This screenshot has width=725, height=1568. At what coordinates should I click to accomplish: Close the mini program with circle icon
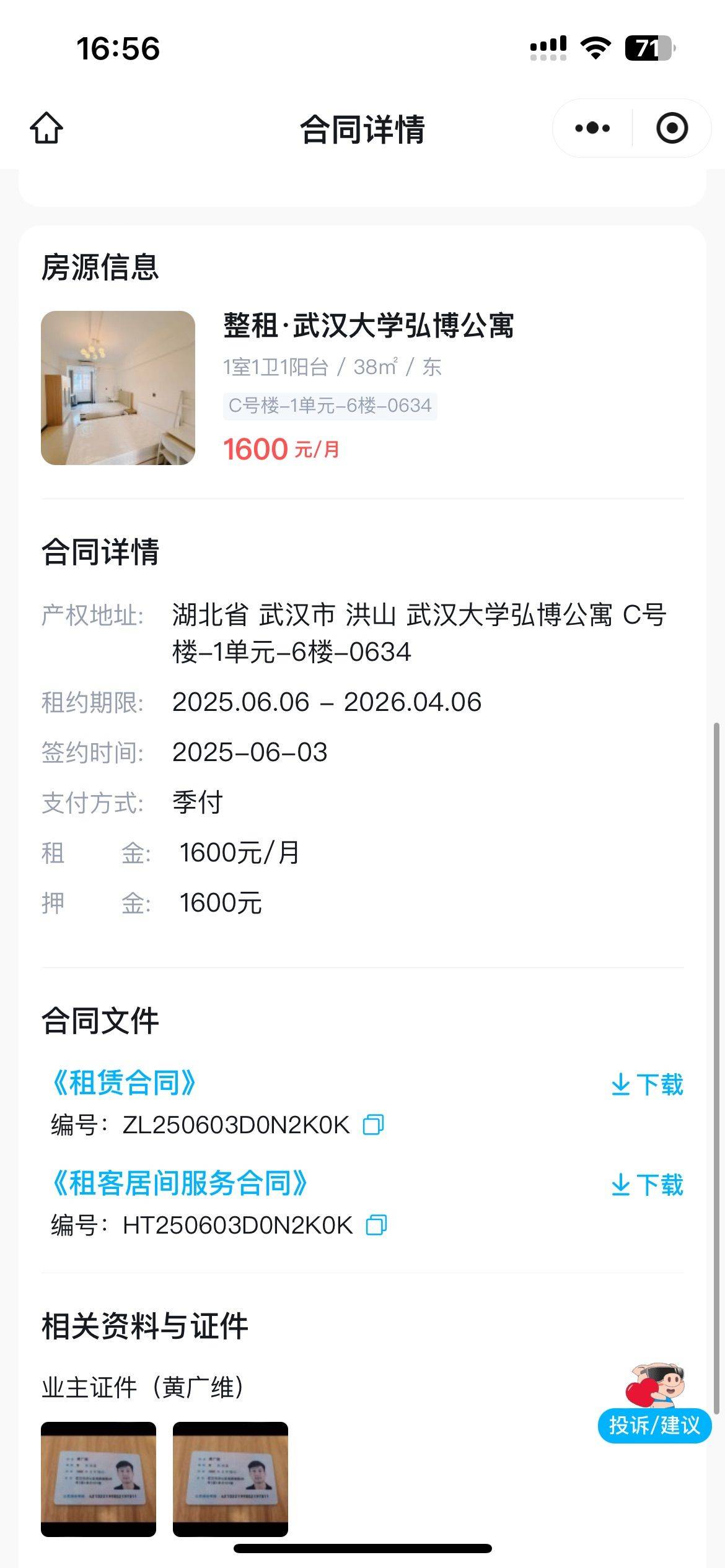(x=672, y=128)
